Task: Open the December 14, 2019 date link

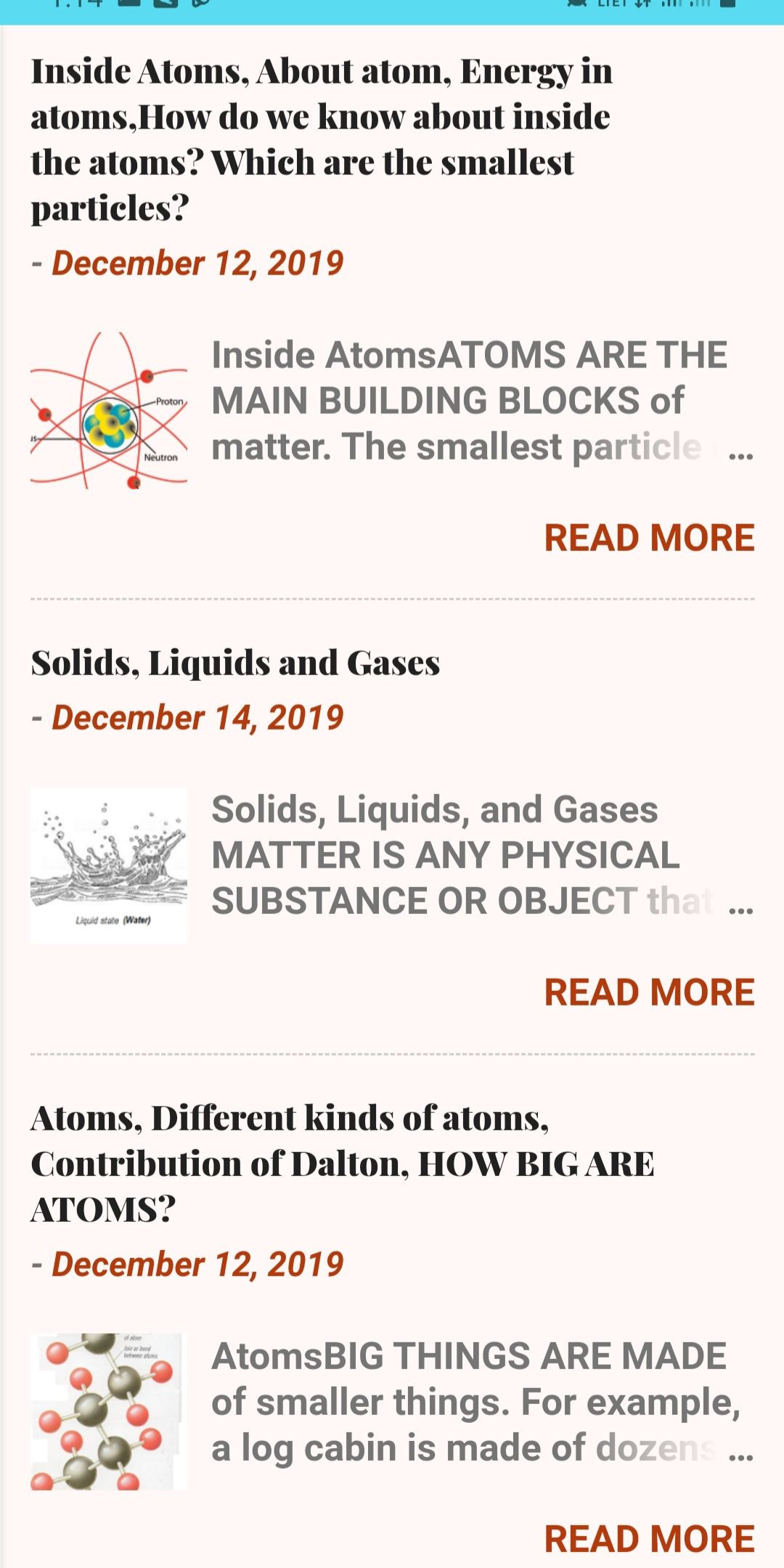Action: click(197, 718)
